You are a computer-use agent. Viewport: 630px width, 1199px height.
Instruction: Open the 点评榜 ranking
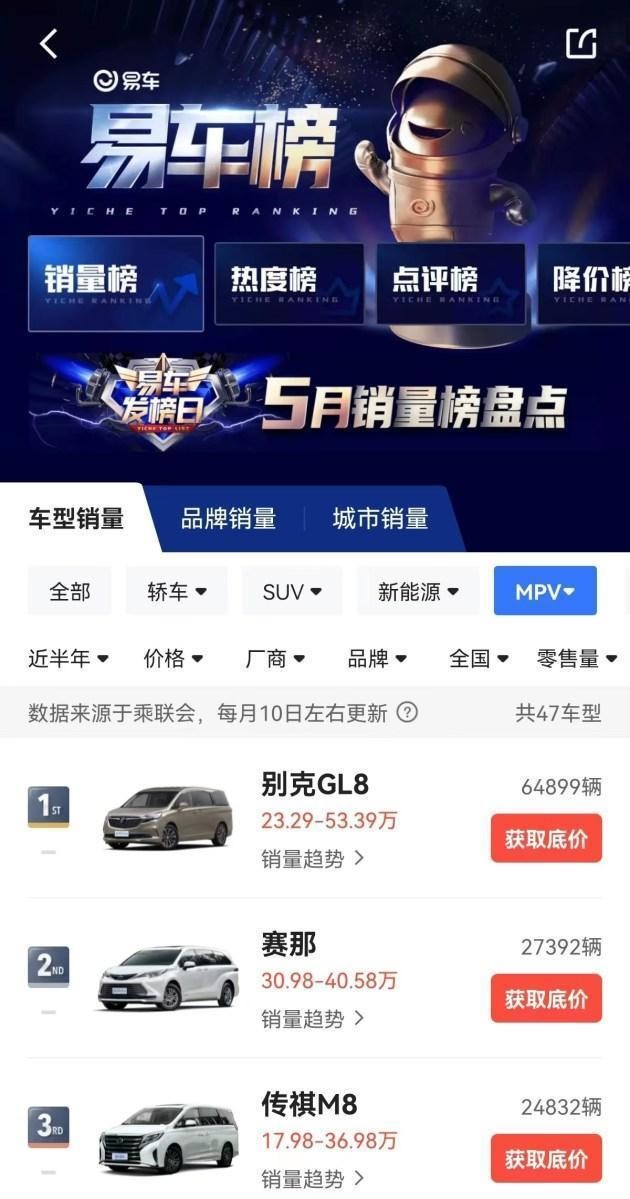tap(450, 281)
